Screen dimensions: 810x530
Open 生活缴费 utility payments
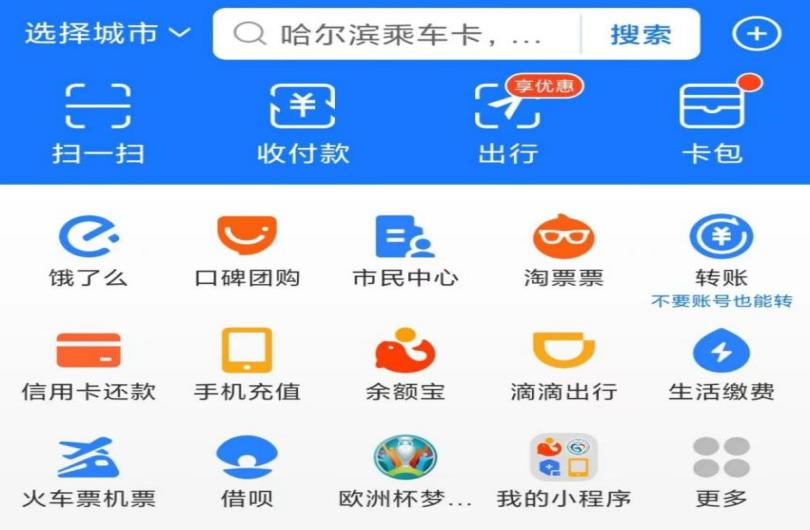[721, 364]
